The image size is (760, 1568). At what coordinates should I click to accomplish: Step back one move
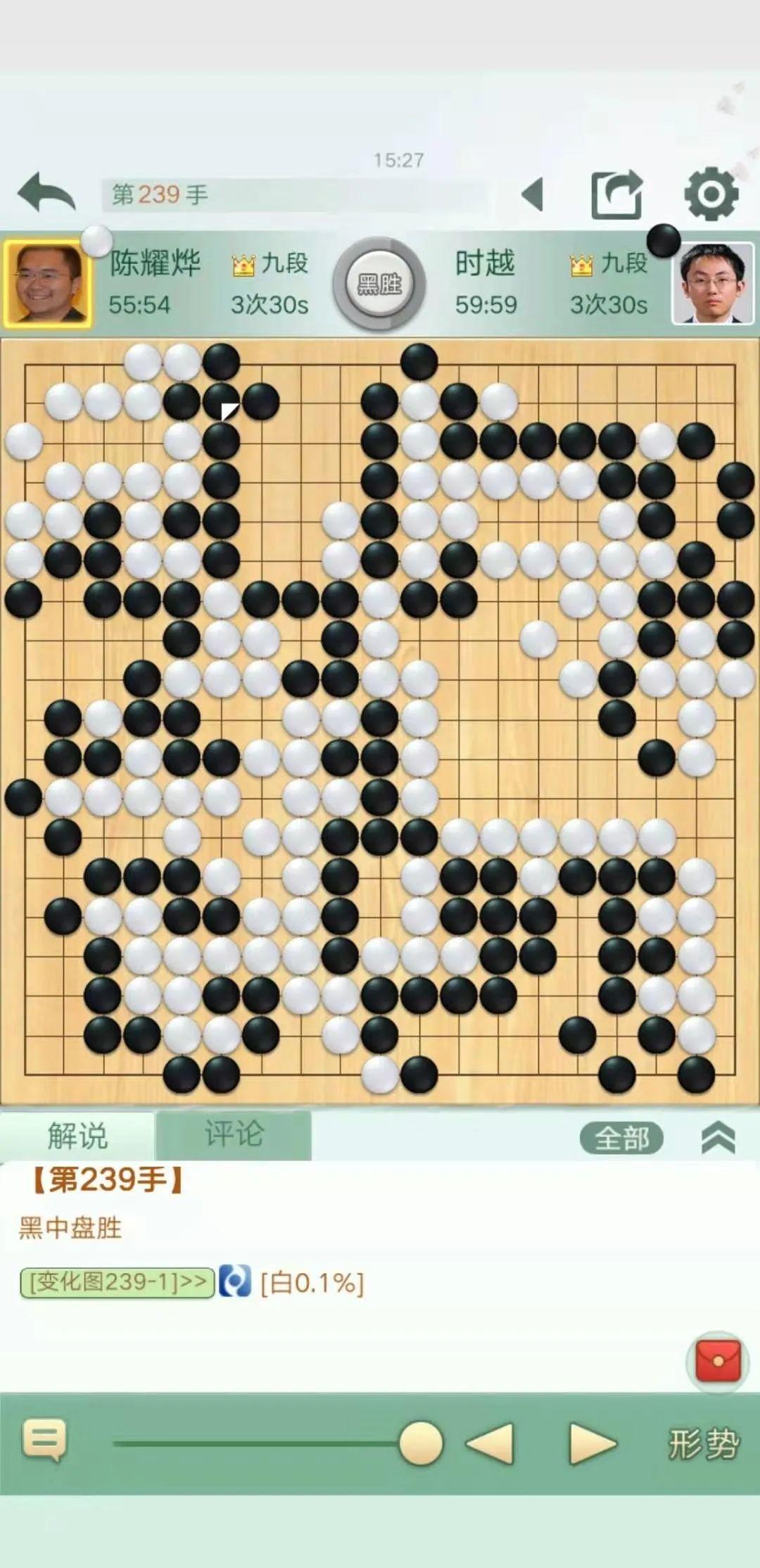(490, 1443)
